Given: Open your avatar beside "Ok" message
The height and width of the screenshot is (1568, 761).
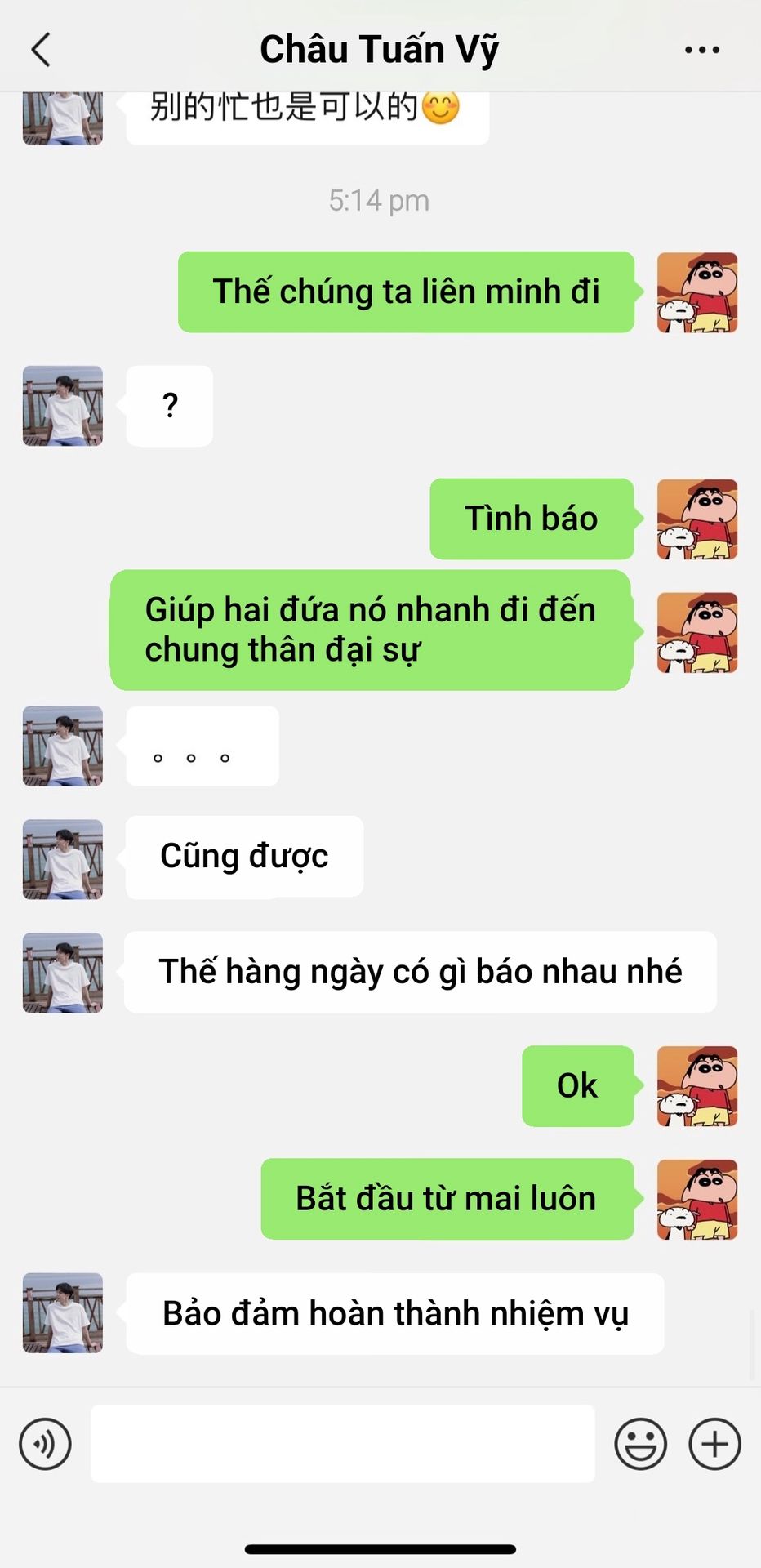Looking at the screenshot, I should tap(696, 1086).
